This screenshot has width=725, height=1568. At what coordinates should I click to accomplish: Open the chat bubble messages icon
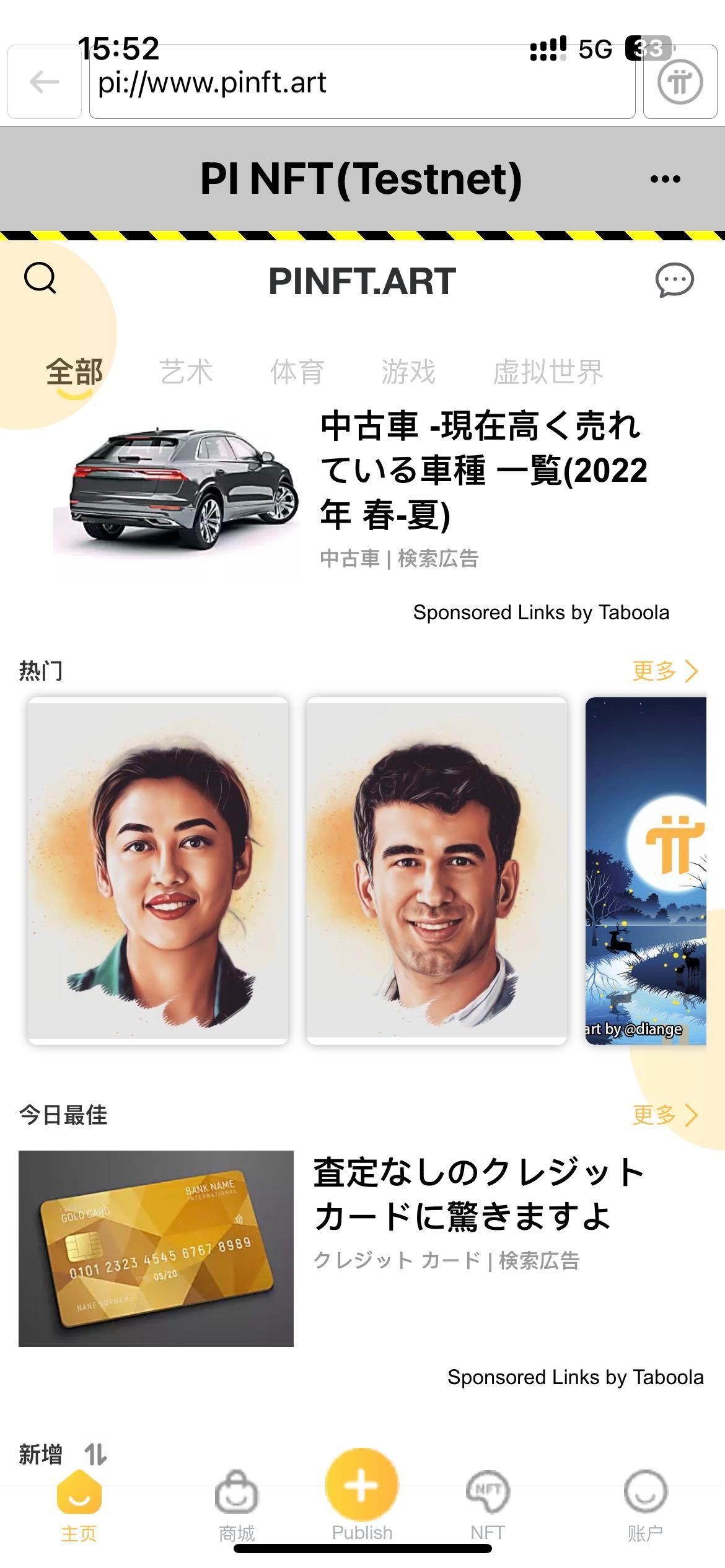[675, 281]
